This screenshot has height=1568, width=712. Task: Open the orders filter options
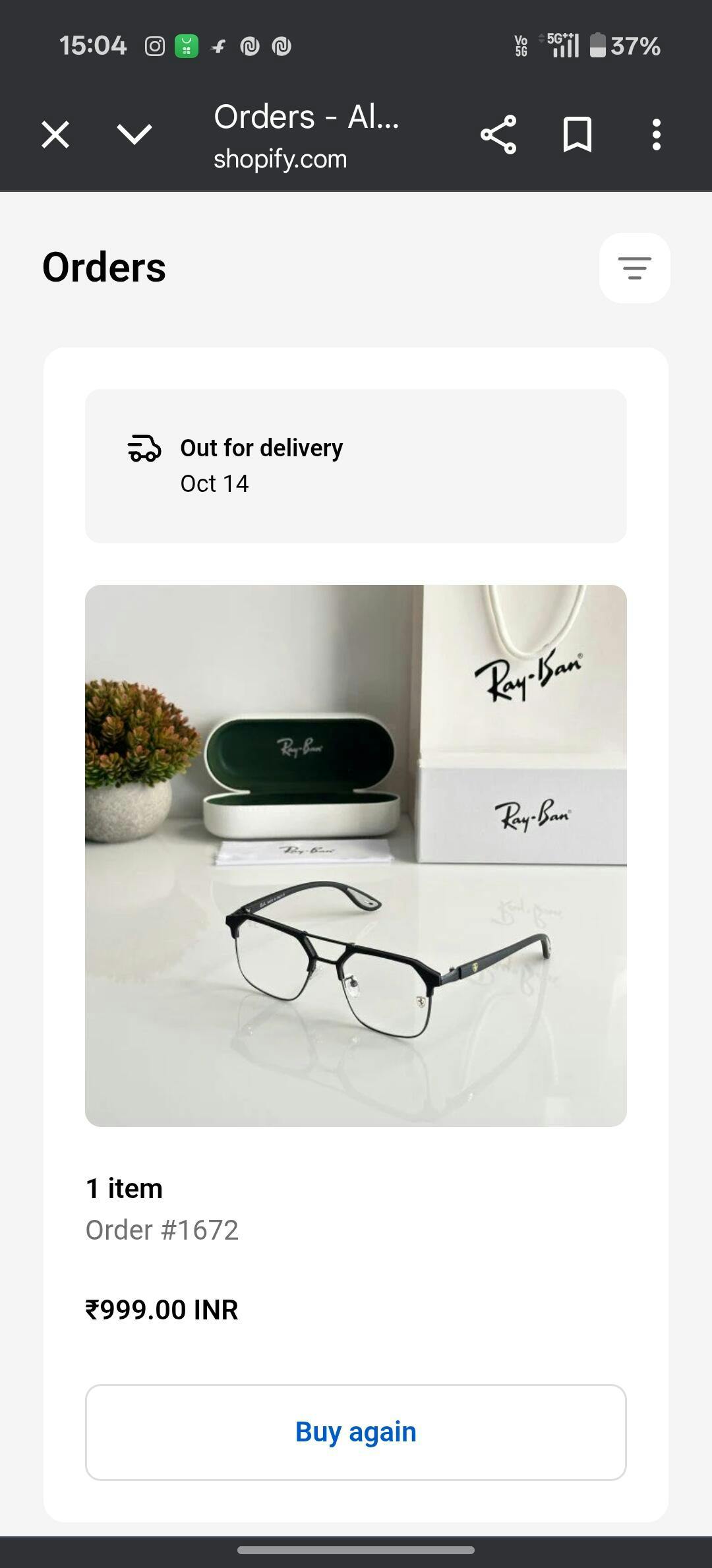pyautogui.click(x=634, y=268)
